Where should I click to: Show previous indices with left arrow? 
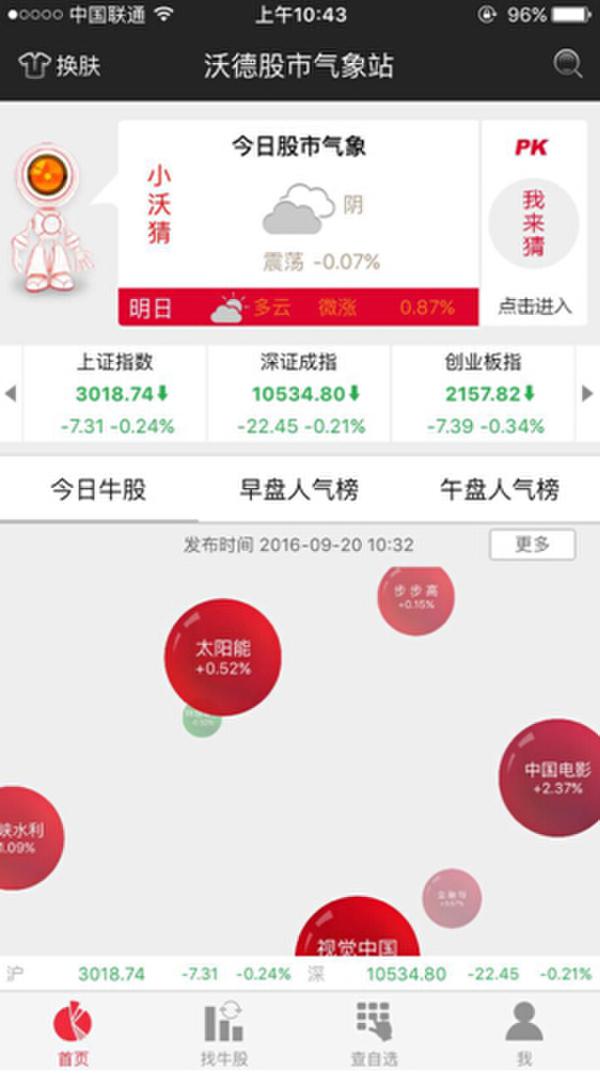(x=10, y=394)
